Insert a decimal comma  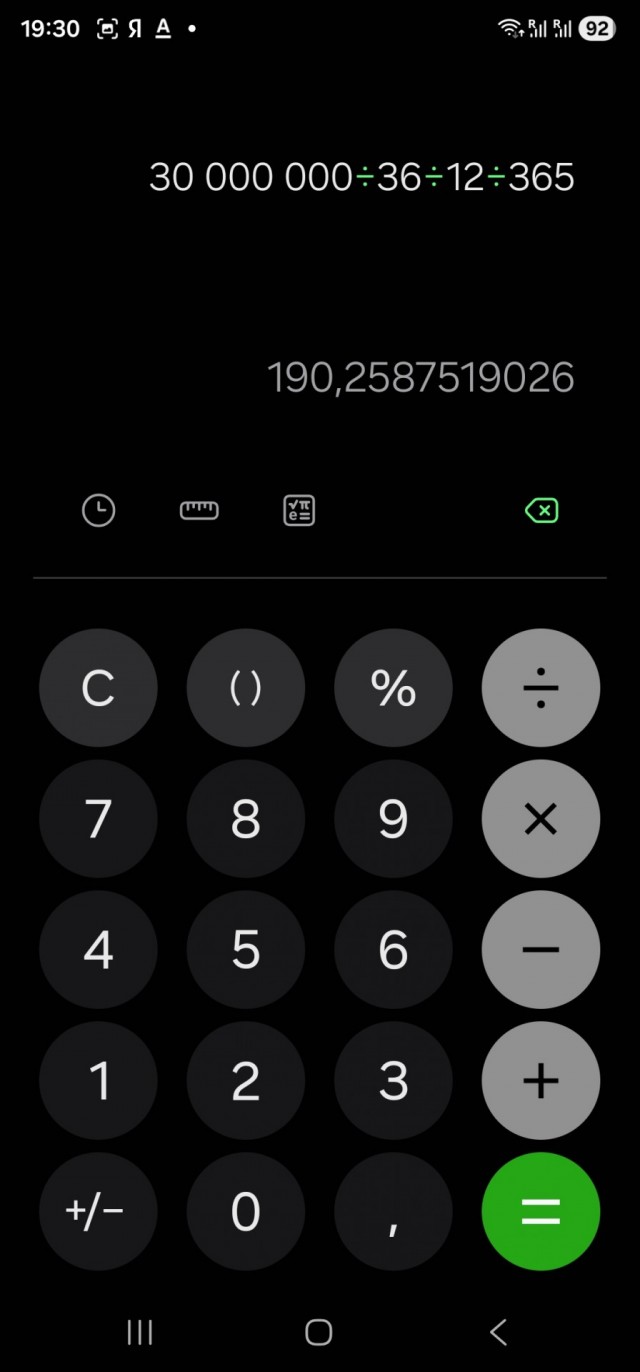click(393, 1212)
